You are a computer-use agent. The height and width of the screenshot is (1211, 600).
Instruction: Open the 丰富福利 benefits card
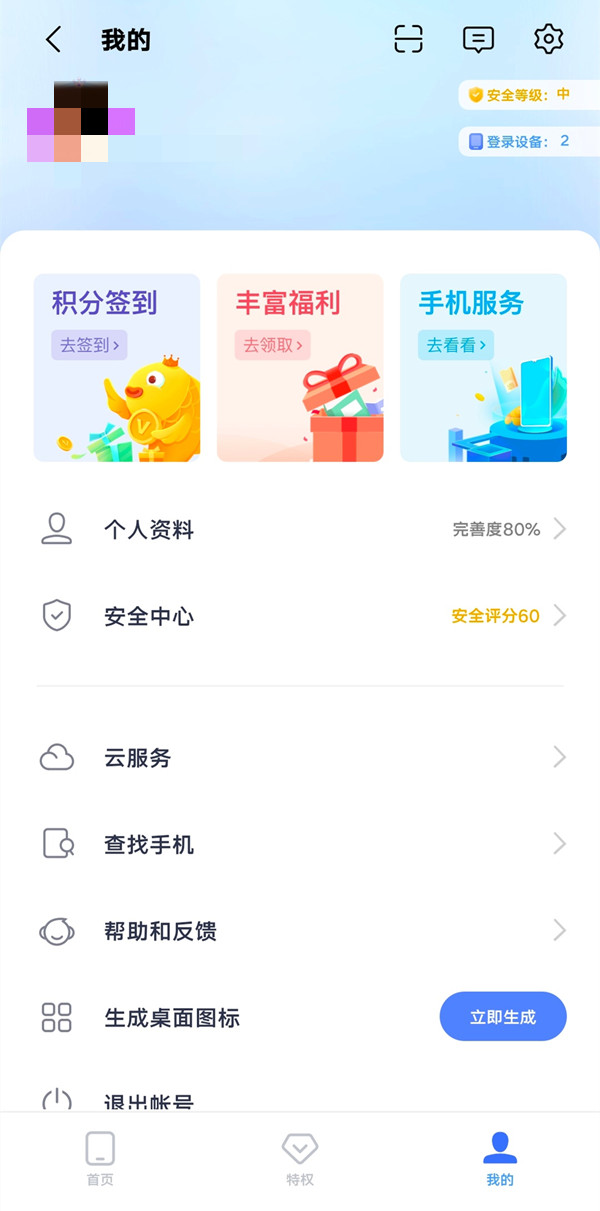(x=300, y=367)
